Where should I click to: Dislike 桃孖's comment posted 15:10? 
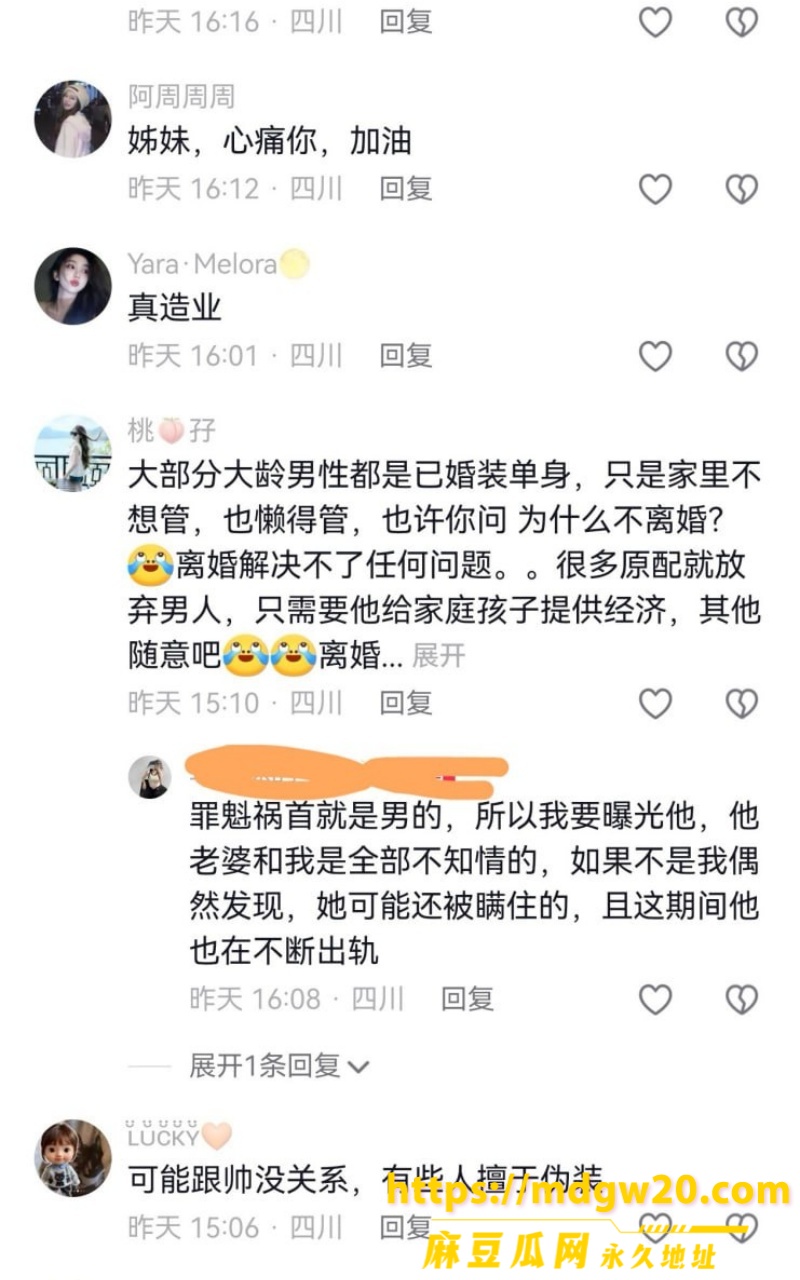click(741, 704)
